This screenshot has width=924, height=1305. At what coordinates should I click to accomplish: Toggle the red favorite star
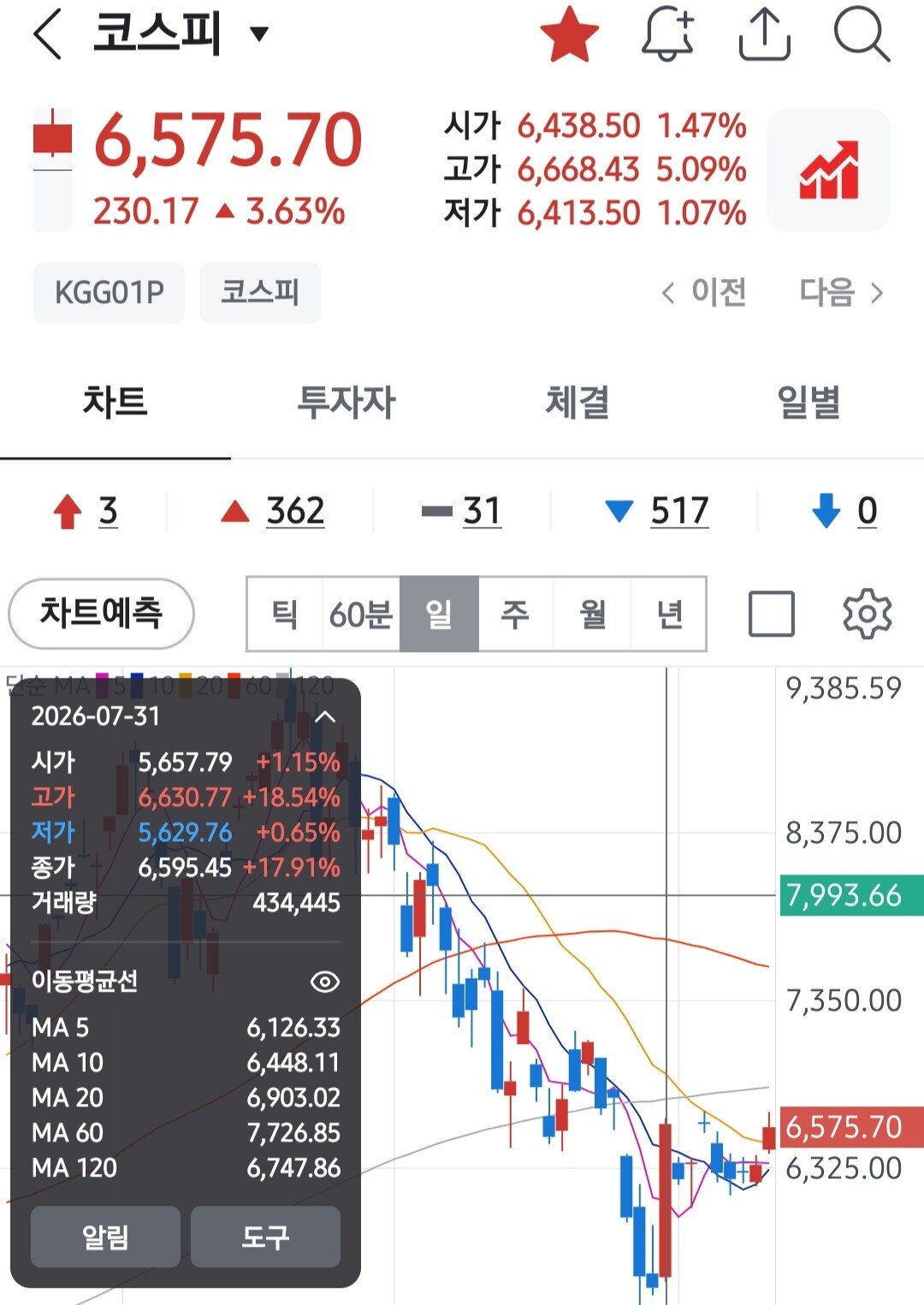(569, 34)
